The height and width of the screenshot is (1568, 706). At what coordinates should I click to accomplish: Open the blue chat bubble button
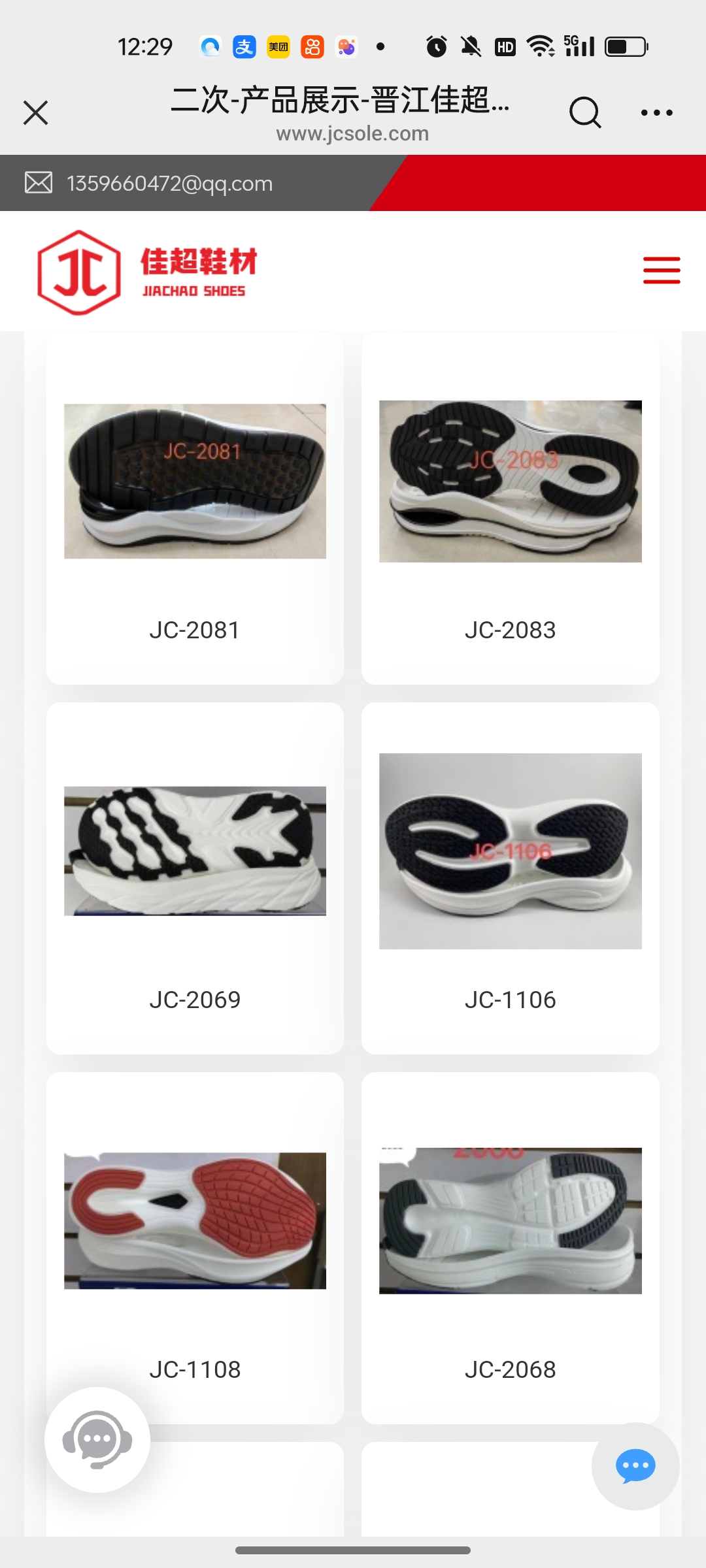click(x=635, y=1466)
